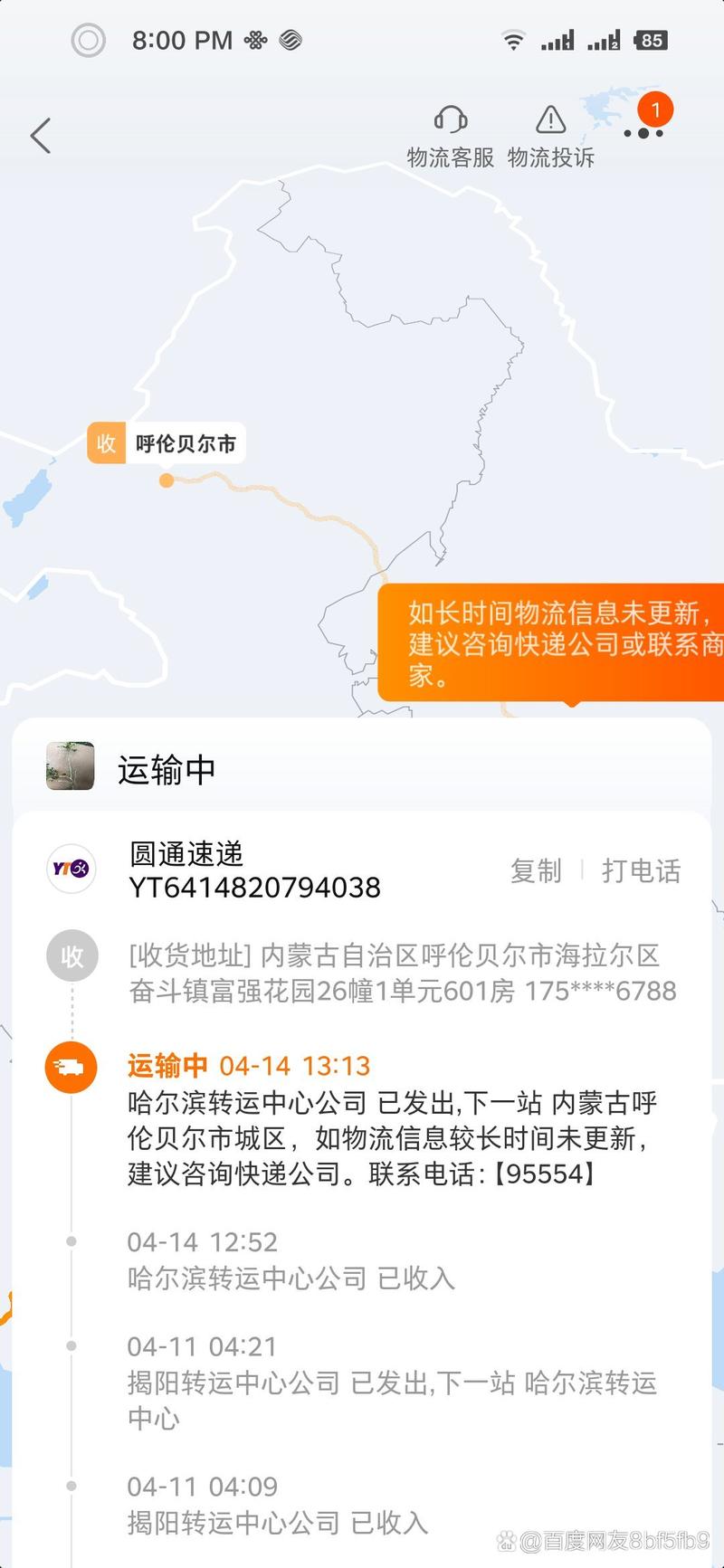Tap the masked phone number 175****6788

click(x=600, y=992)
